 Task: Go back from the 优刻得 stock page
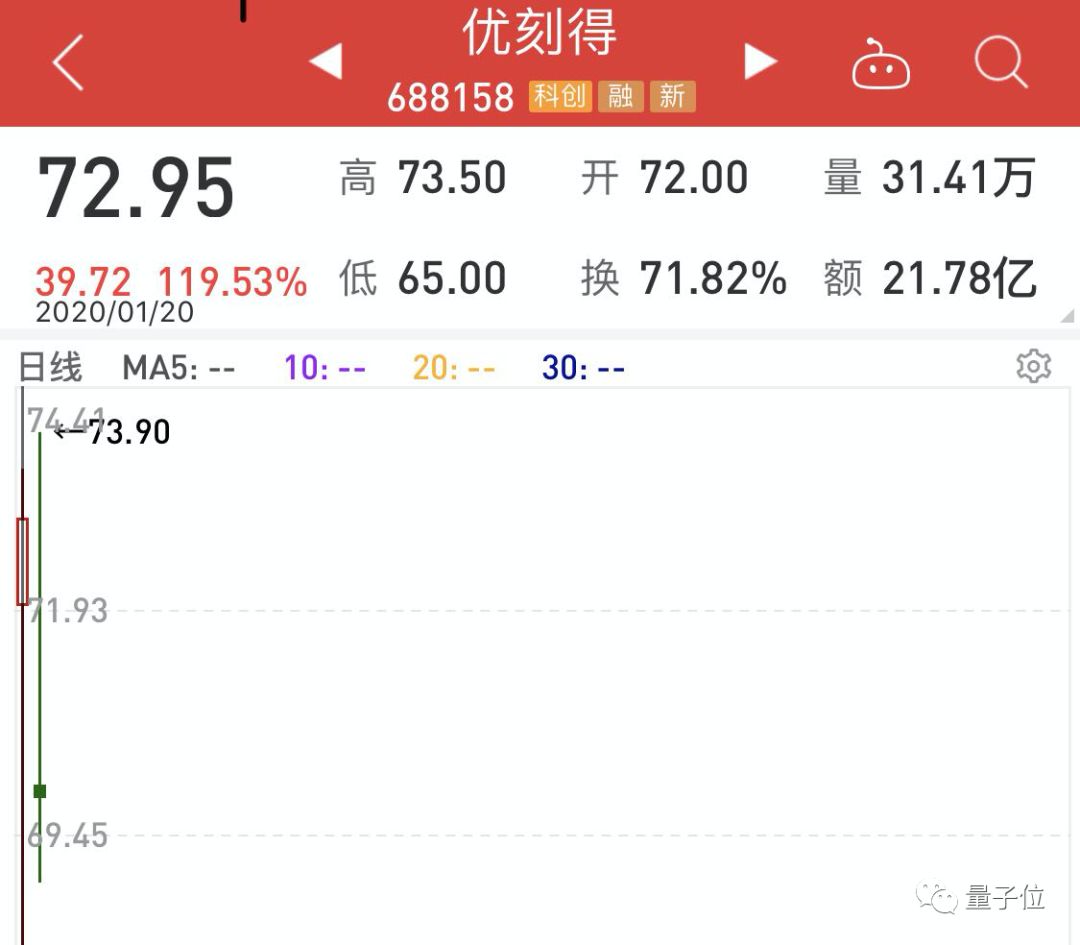[68, 65]
